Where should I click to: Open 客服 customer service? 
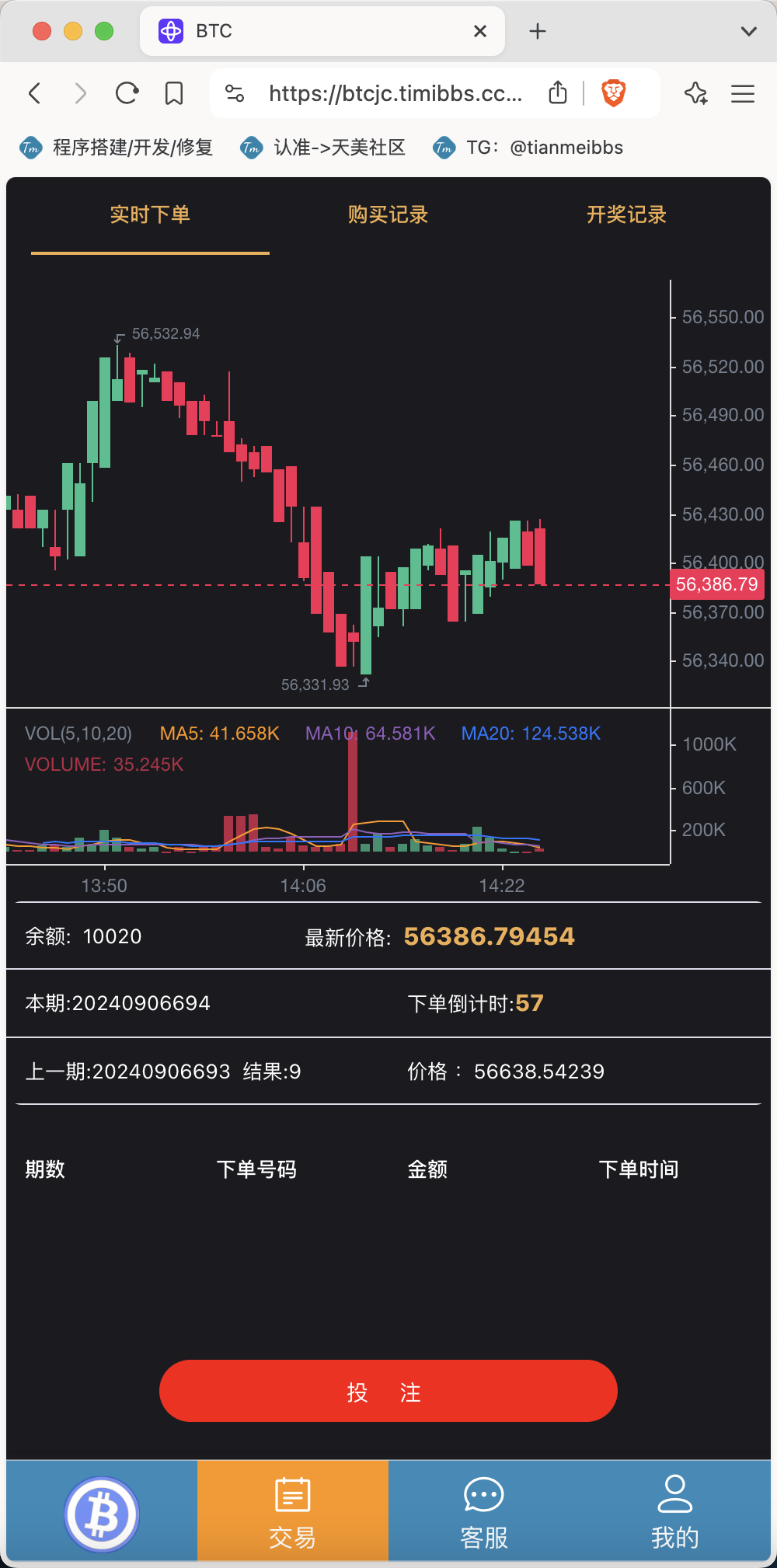click(x=484, y=1511)
